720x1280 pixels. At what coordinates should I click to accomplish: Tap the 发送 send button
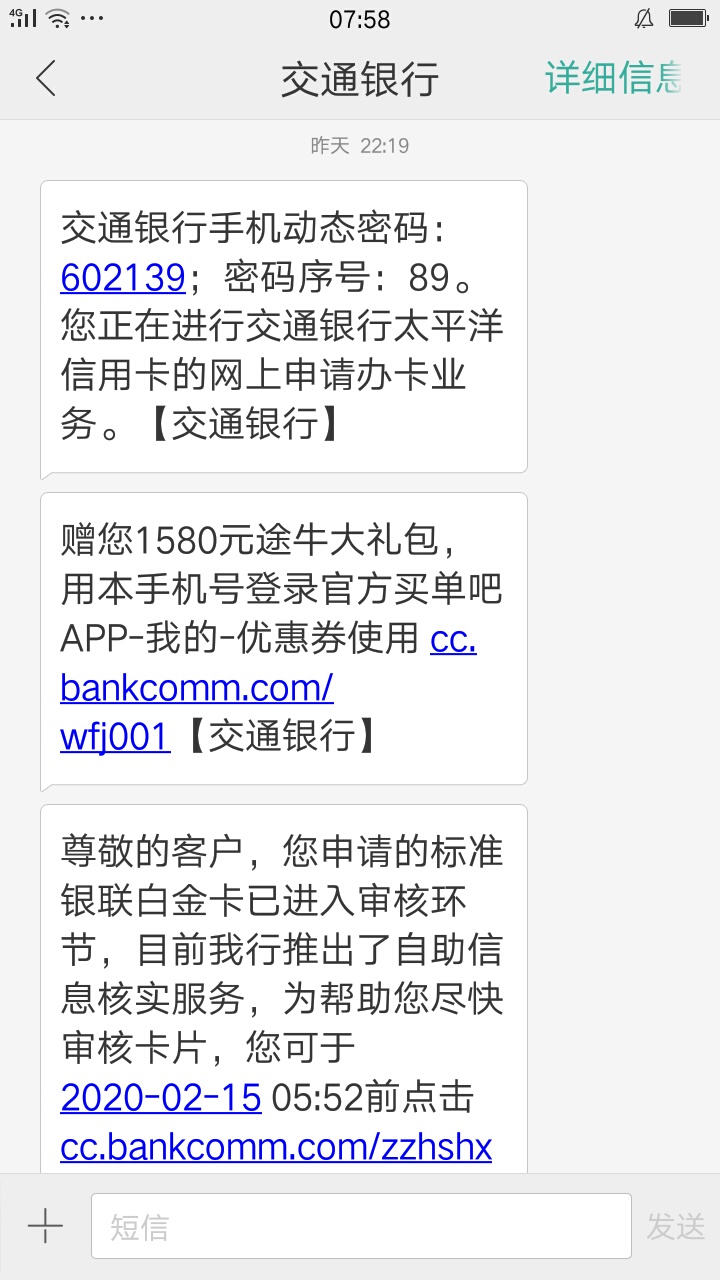click(676, 1226)
